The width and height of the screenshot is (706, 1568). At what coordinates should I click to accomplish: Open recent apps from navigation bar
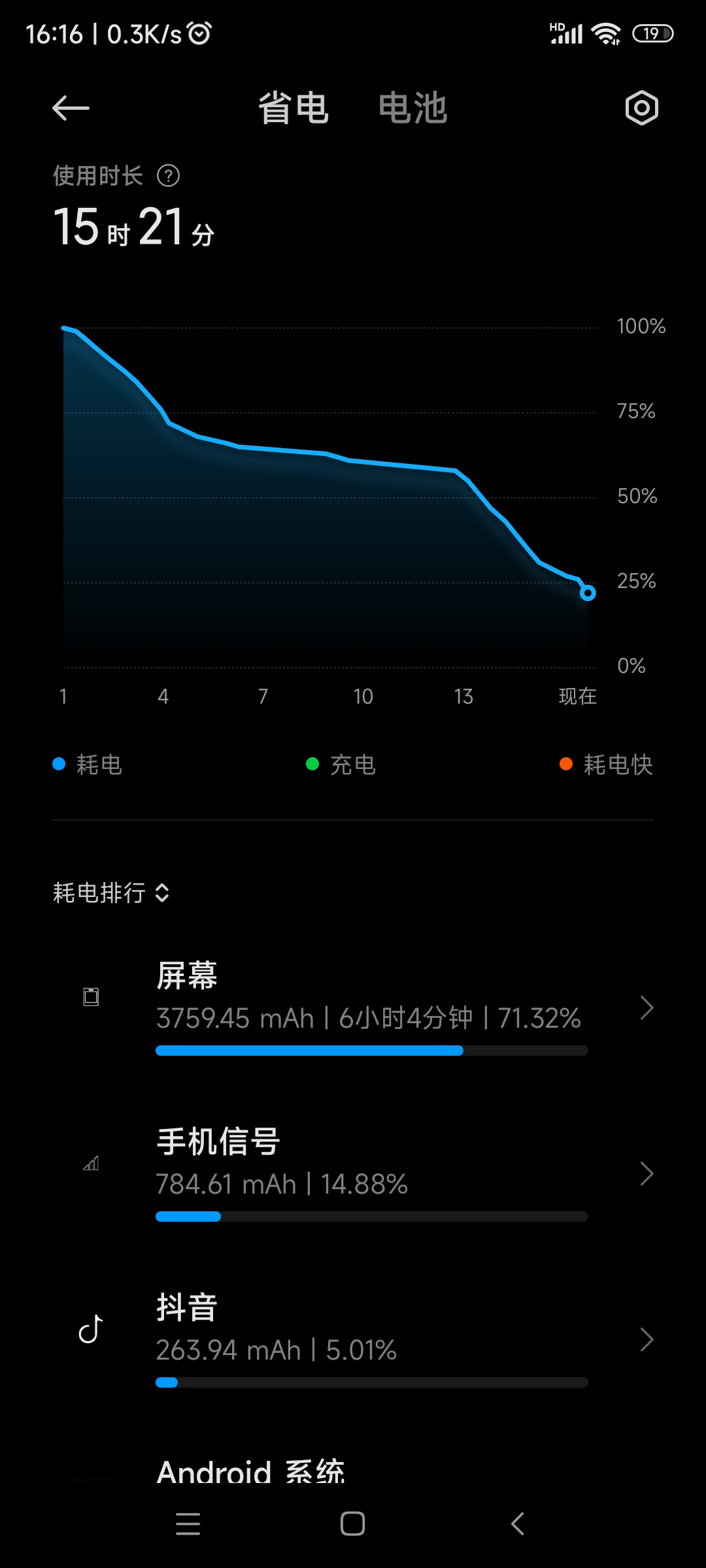pos(188,1524)
